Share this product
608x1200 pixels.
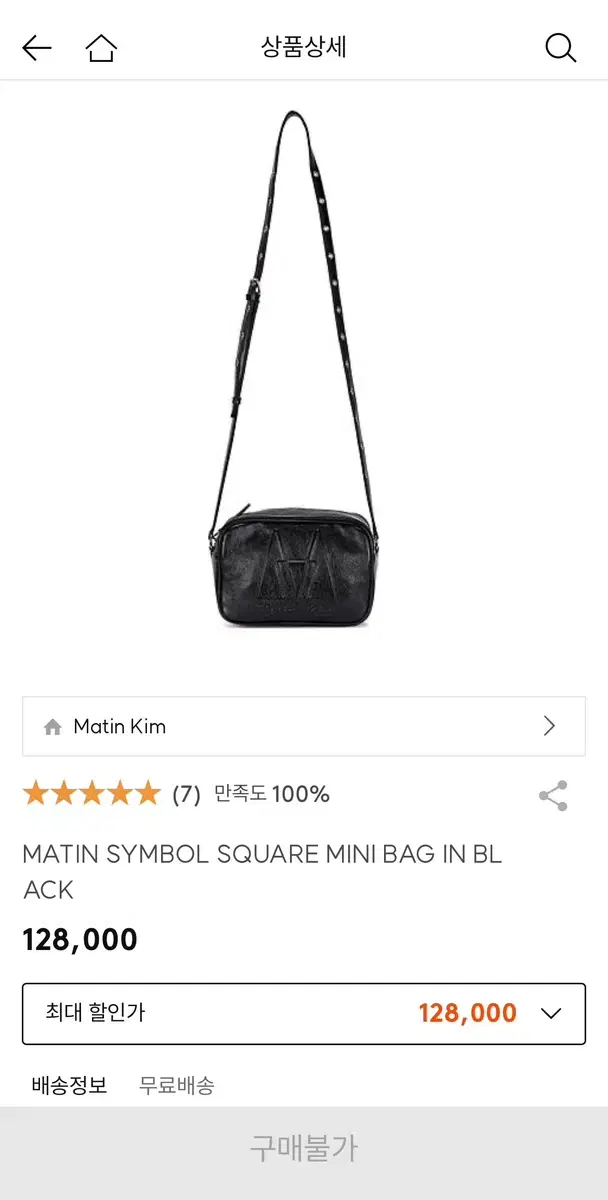pyautogui.click(x=553, y=796)
